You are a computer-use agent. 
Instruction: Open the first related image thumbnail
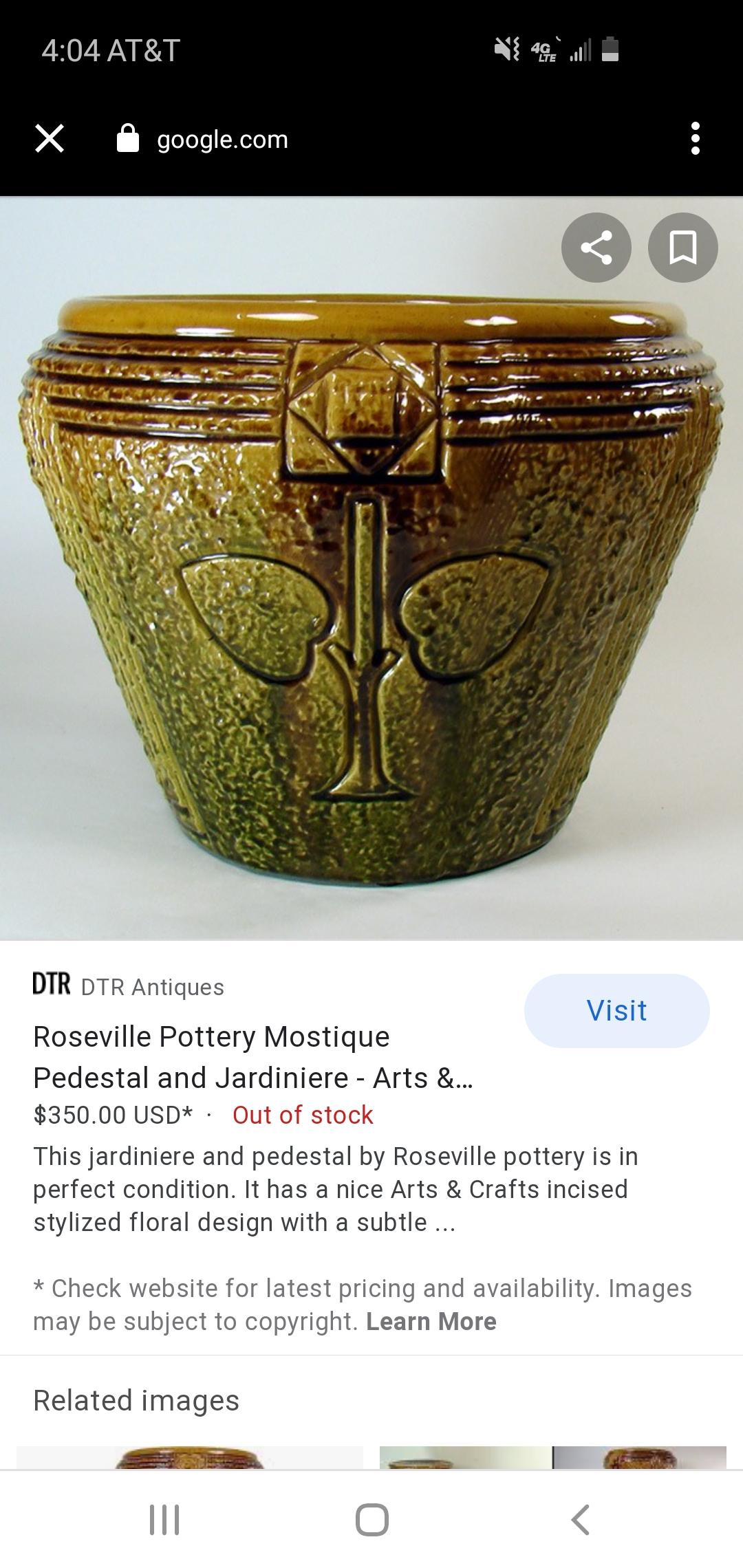coord(190,1457)
